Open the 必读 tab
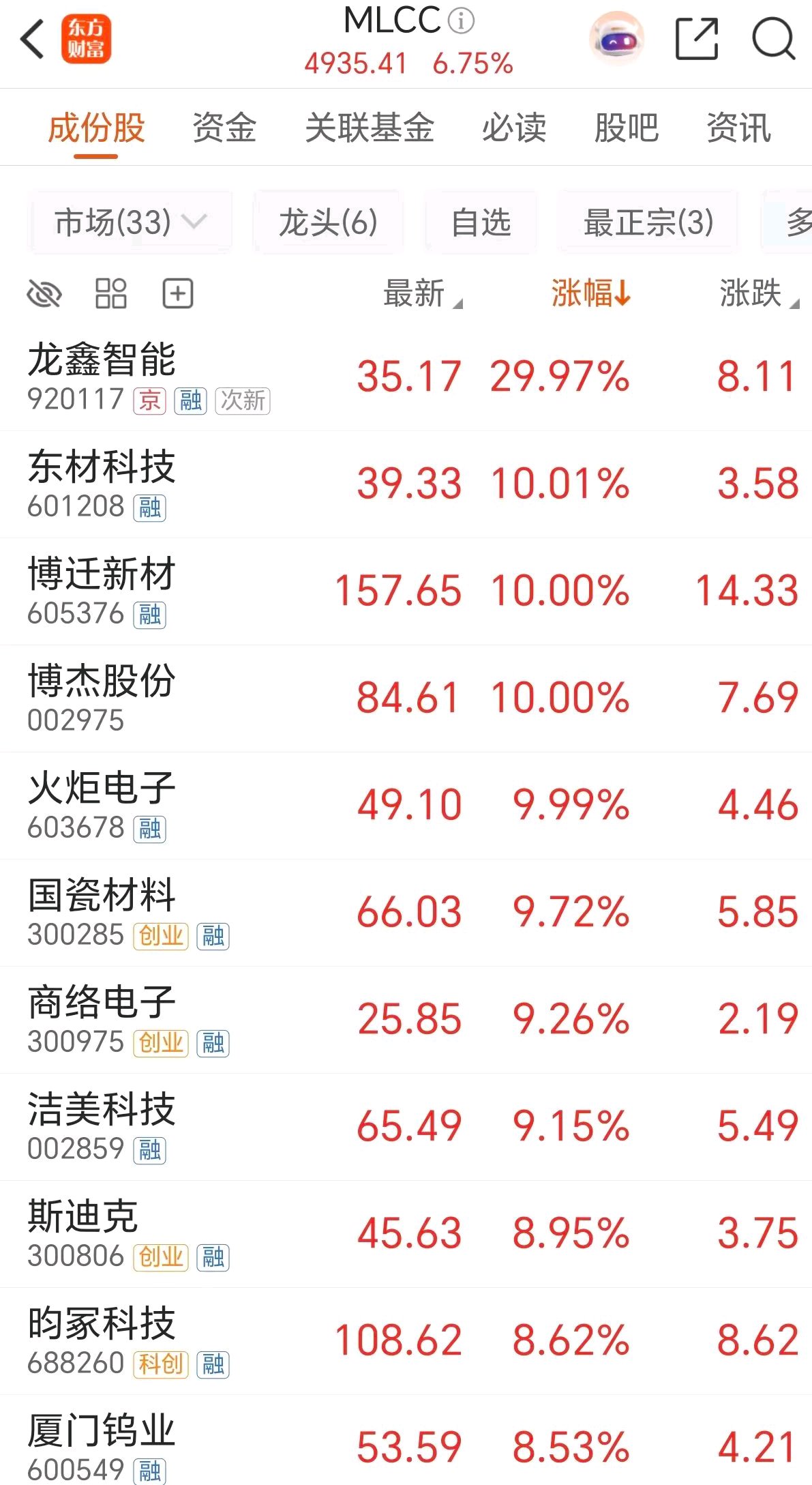 514,128
